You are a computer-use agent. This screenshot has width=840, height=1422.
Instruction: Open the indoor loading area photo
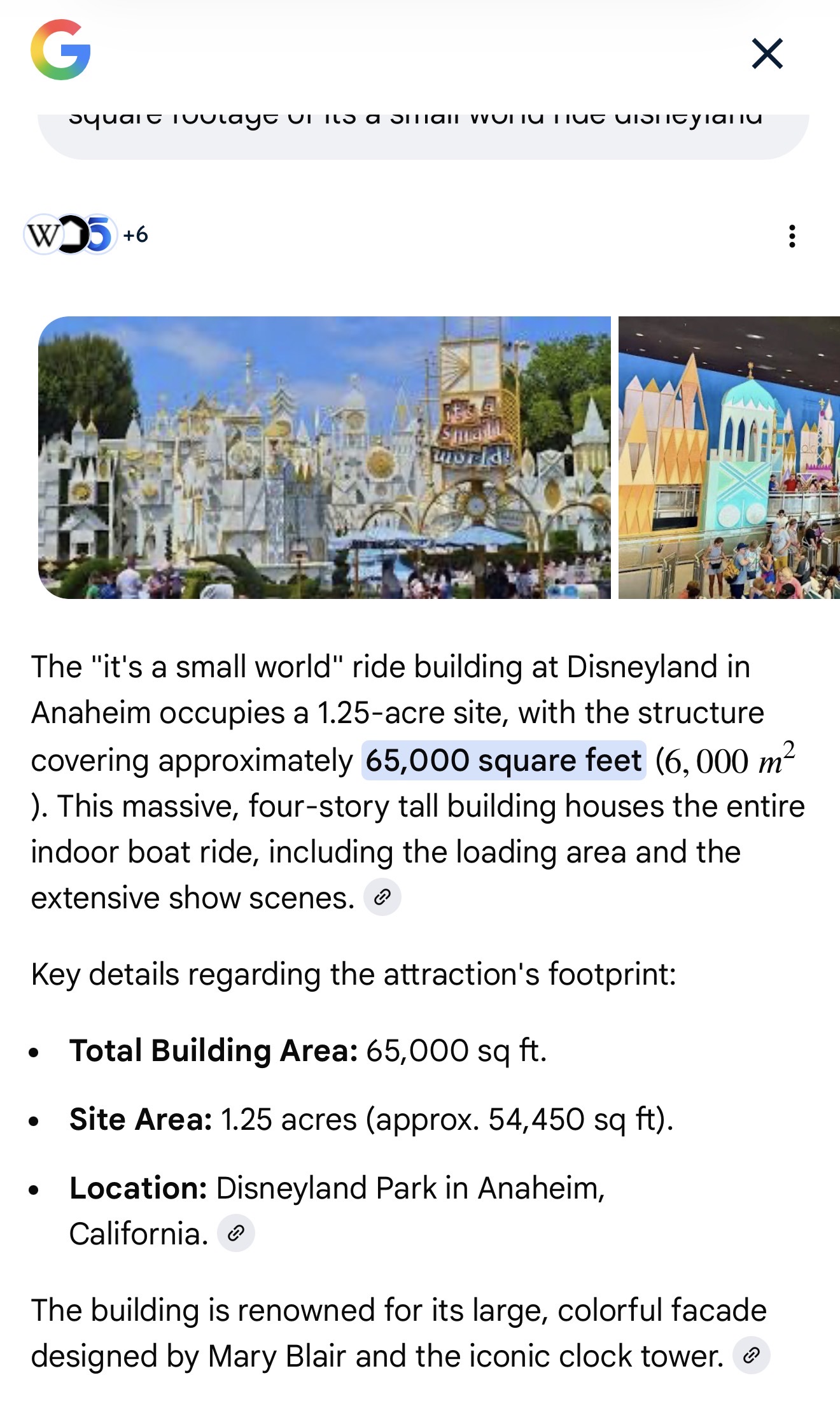click(x=729, y=457)
